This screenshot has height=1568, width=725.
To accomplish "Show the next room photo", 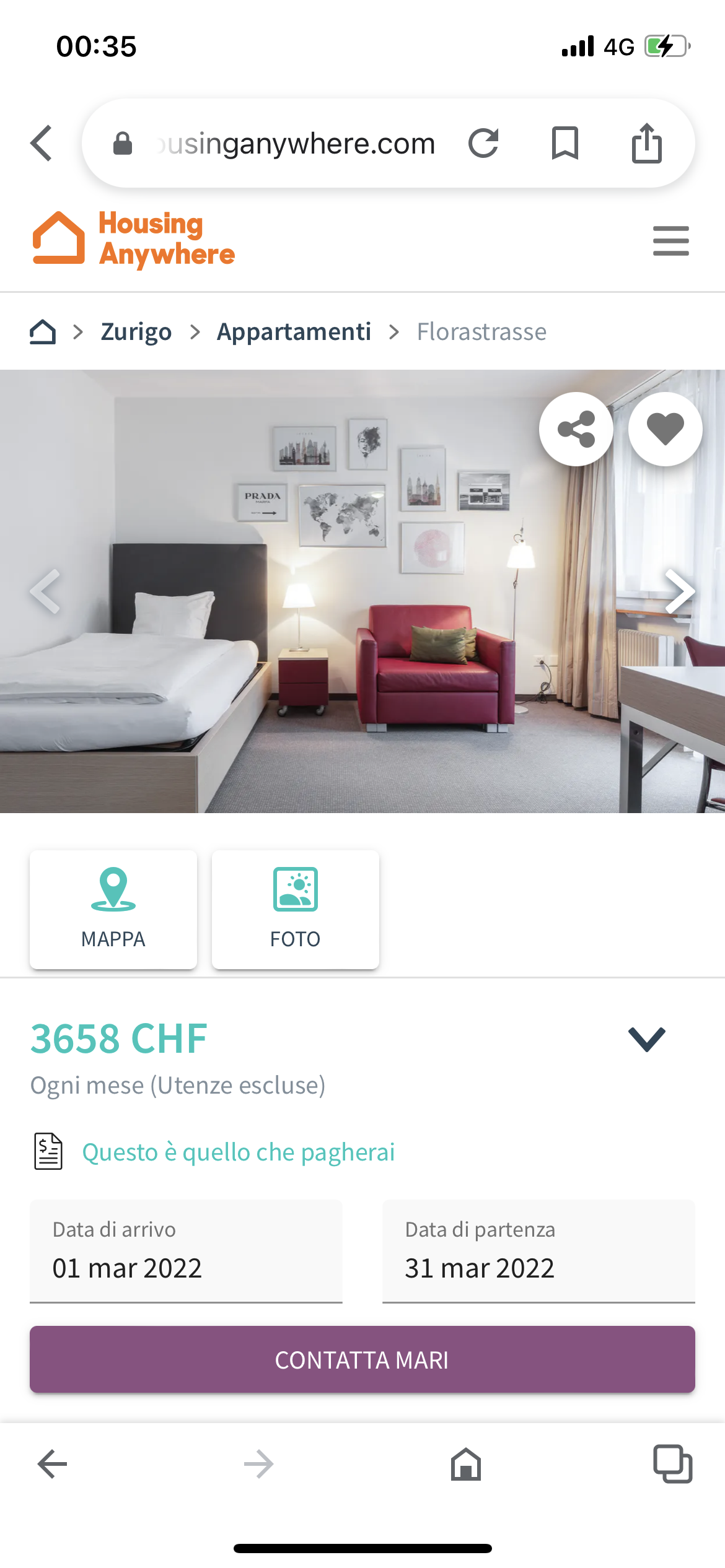I will point(679,591).
